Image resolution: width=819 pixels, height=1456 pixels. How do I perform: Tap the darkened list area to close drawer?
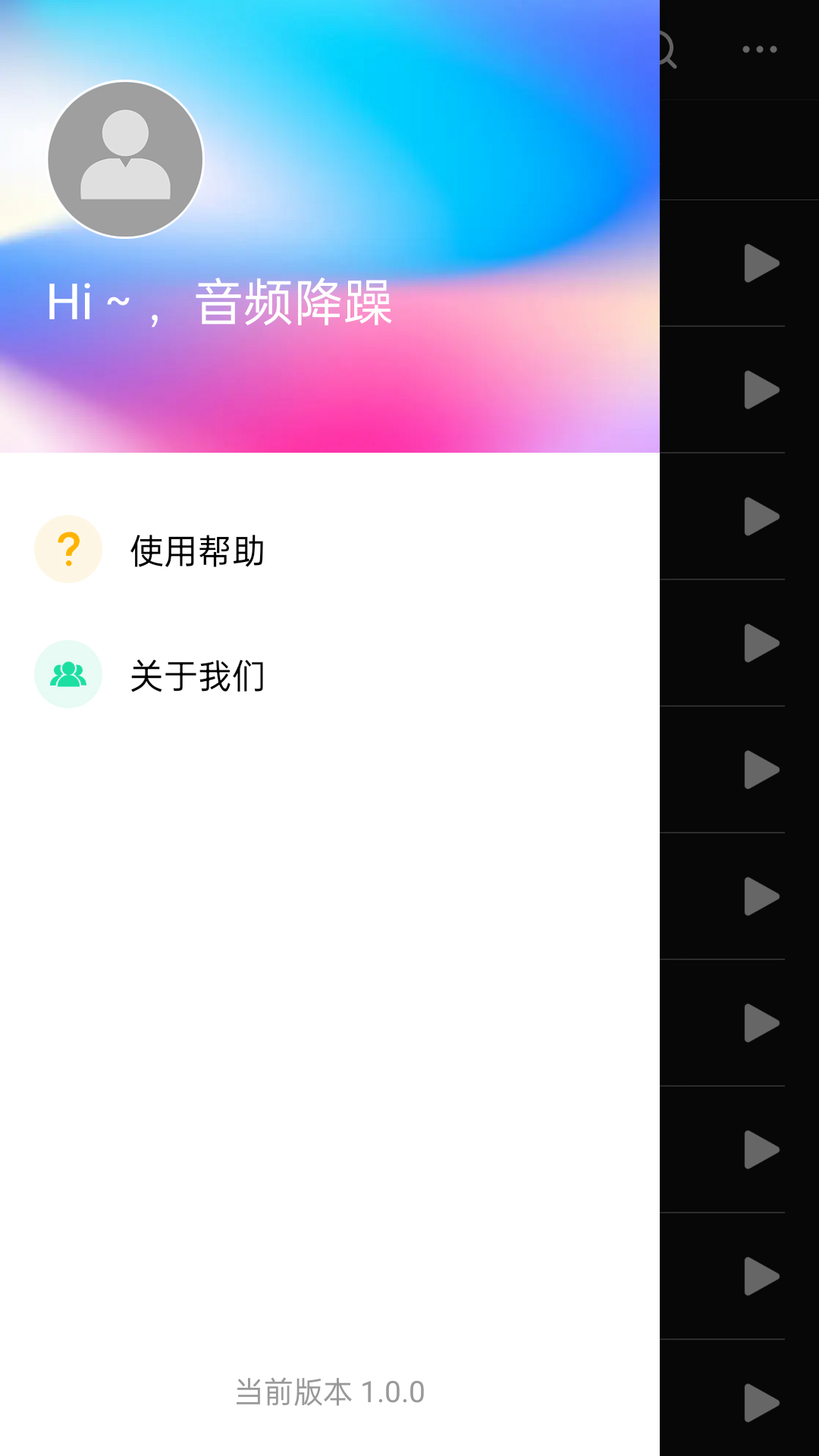point(713,986)
